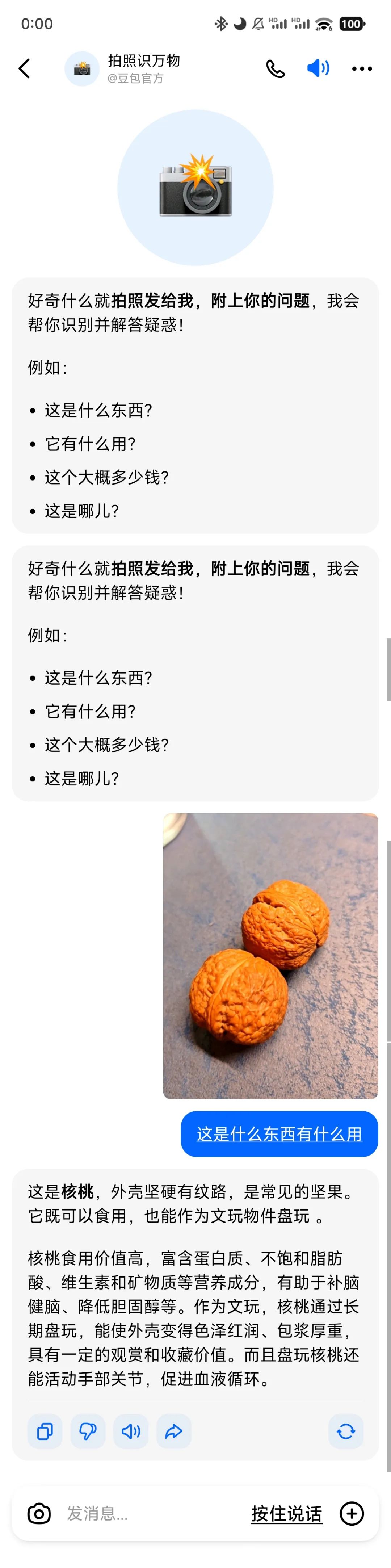Dislike the walnut answer
This screenshot has width=391, height=1568.
[88, 1430]
